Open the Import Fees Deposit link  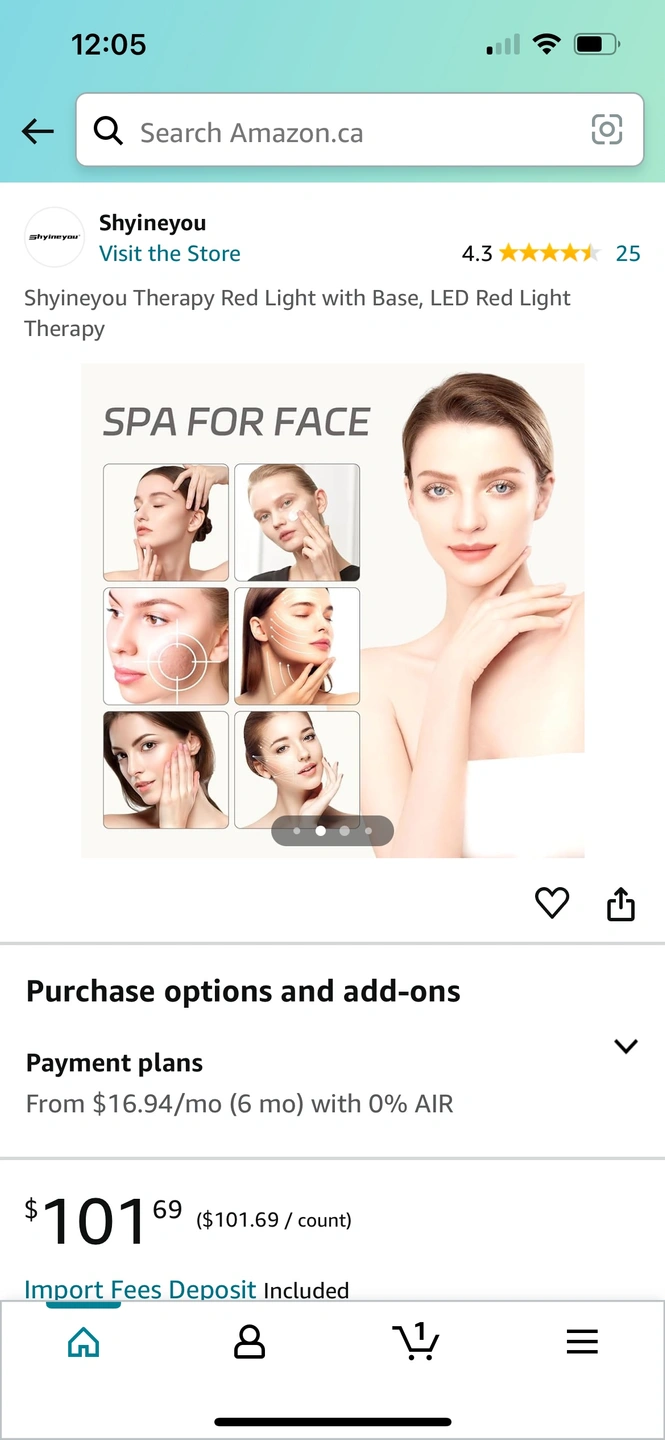pyautogui.click(x=140, y=1289)
